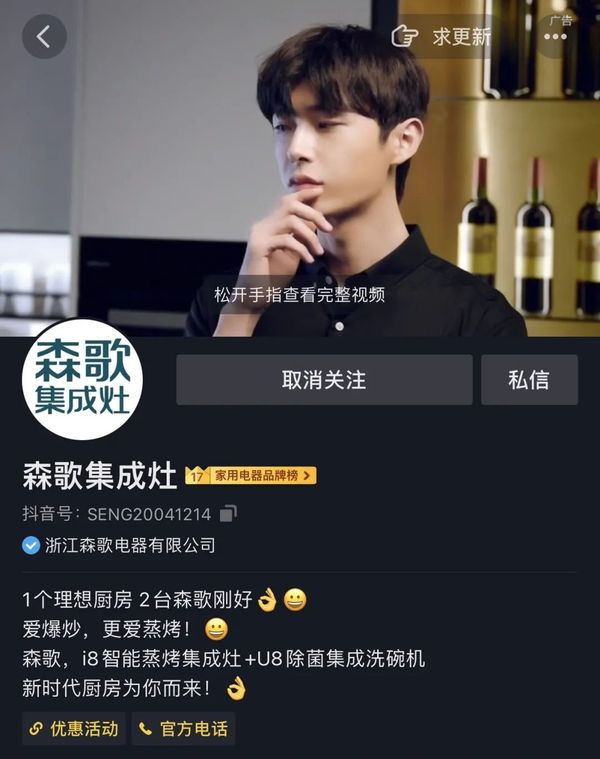Open the 家用电器品牌榜 ranking badge
600x759 pixels.
click(251, 476)
